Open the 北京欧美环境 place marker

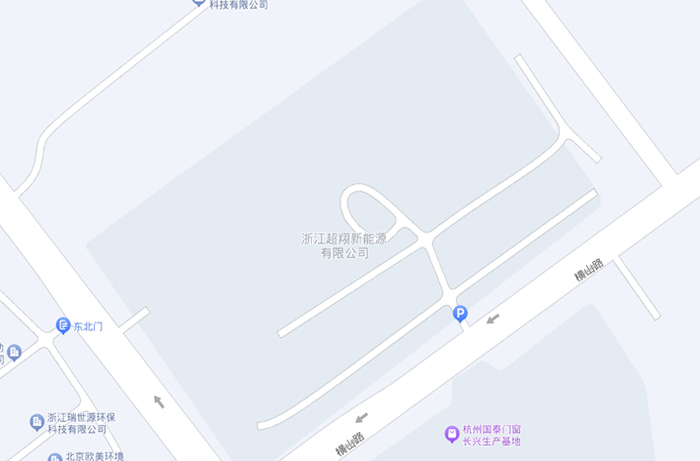pos(54,457)
